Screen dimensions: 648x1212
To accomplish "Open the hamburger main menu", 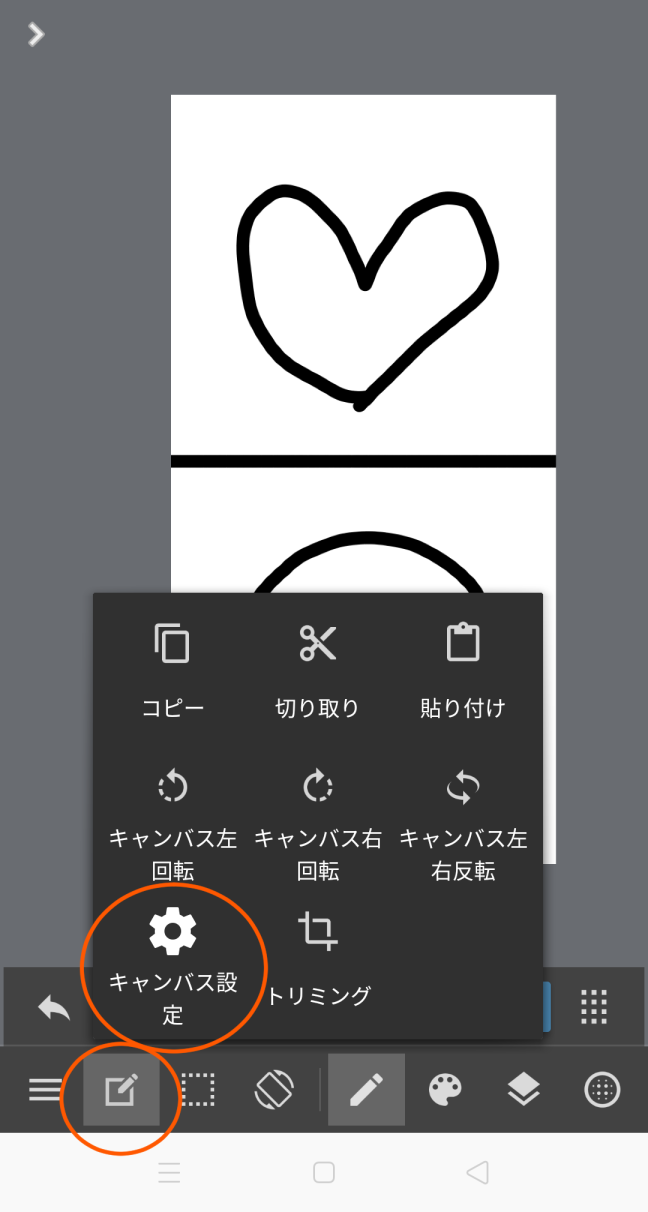I will [45, 1090].
